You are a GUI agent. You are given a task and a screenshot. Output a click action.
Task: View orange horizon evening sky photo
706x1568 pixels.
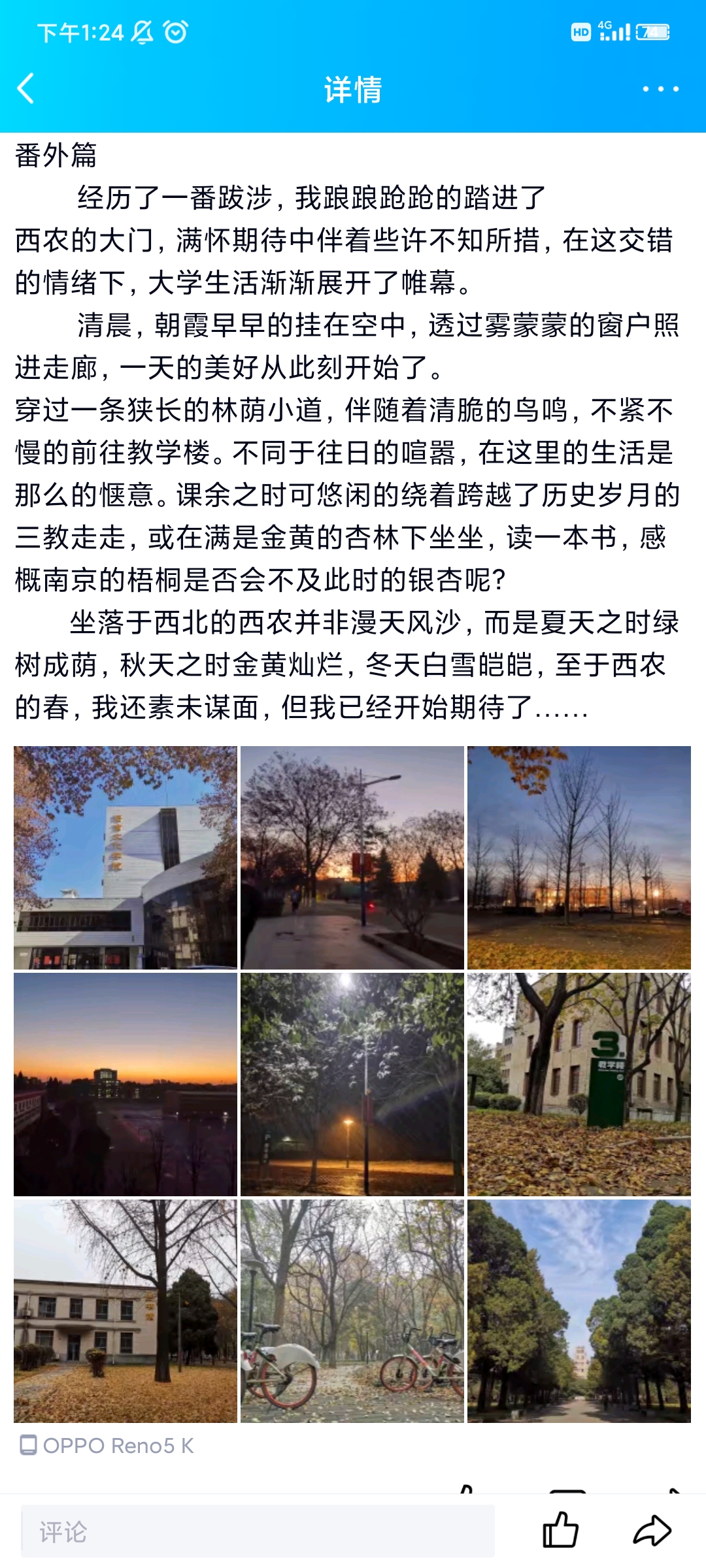126,1084
